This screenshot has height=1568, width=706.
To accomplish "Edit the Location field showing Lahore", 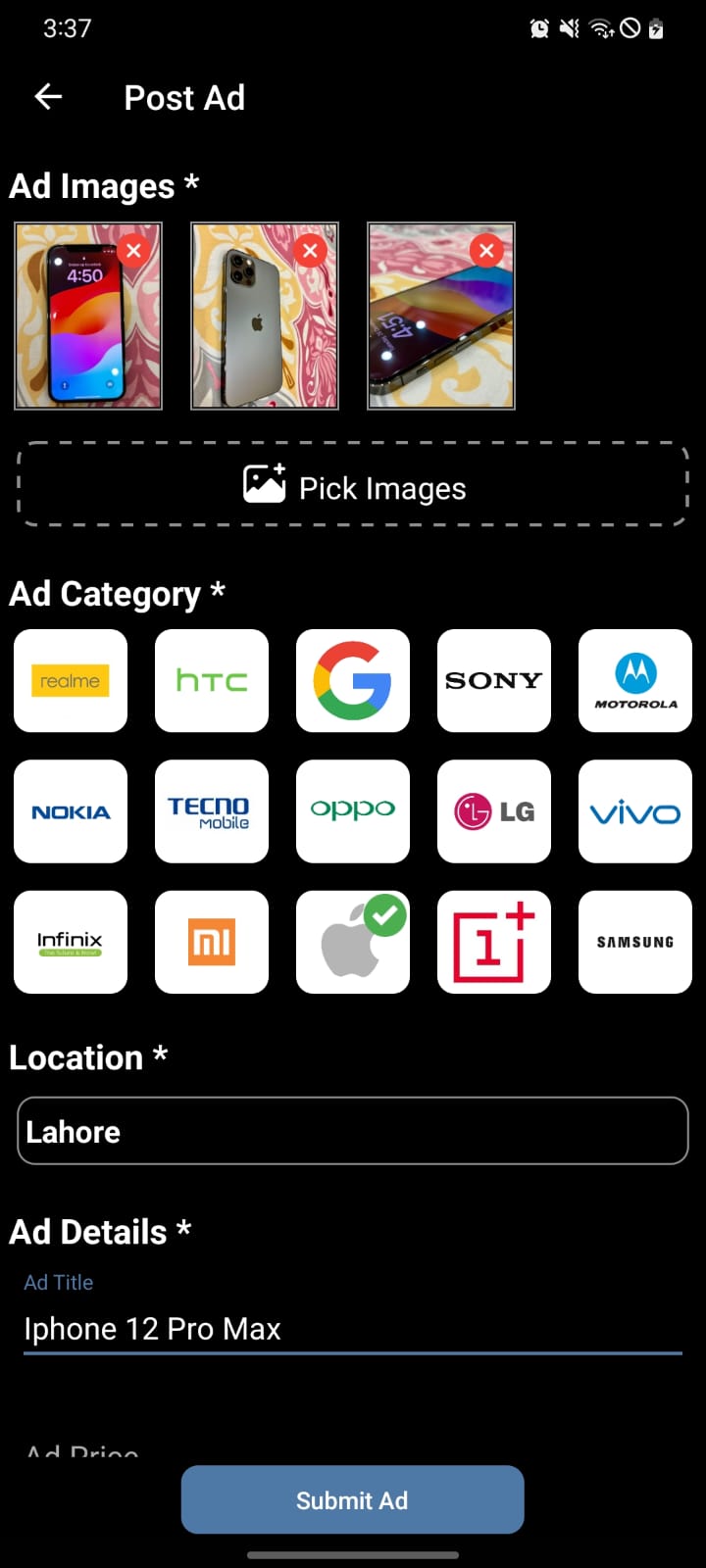I will click(353, 1131).
